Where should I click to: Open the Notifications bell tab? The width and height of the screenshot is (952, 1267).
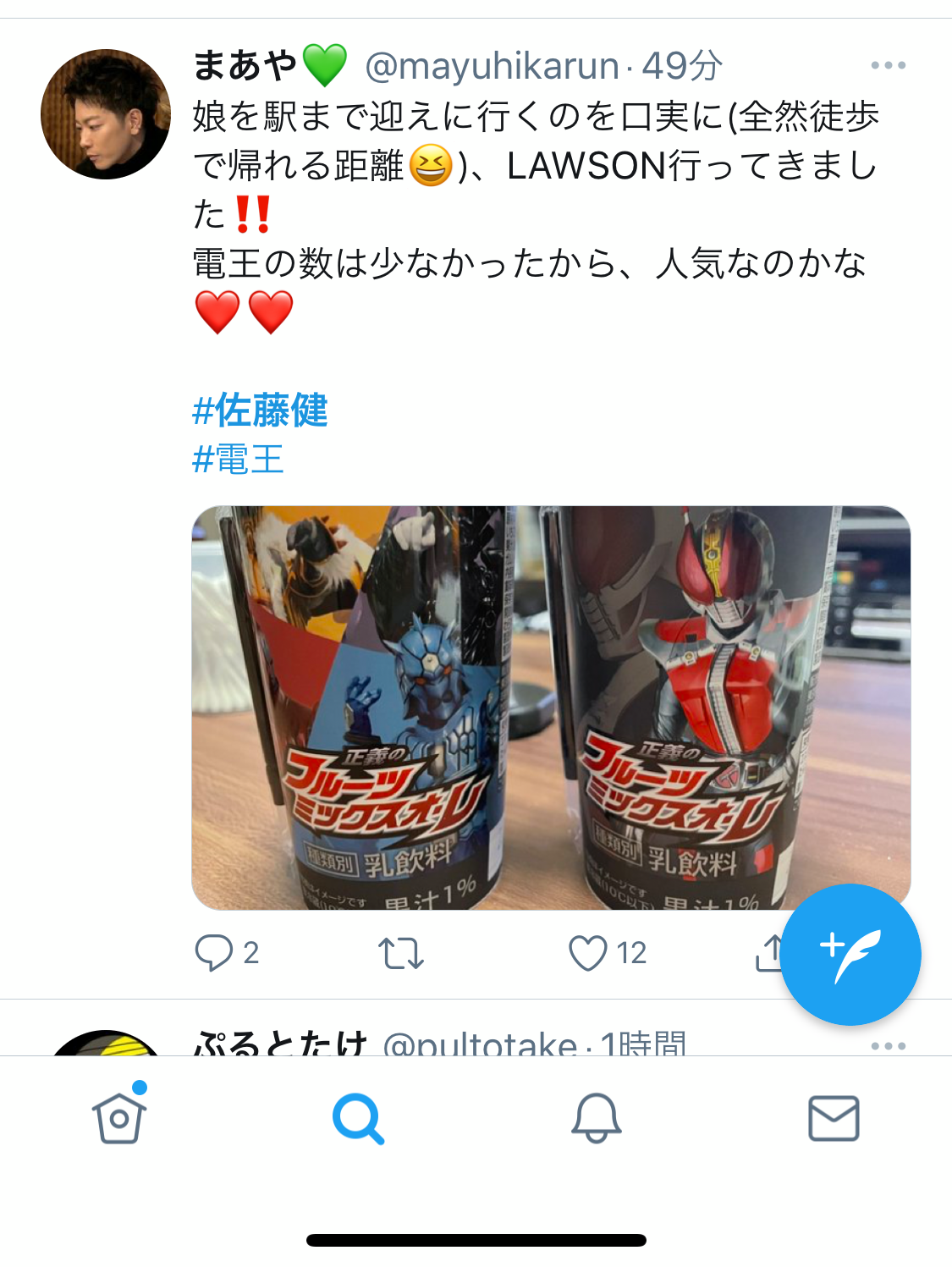coord(597,1118)
